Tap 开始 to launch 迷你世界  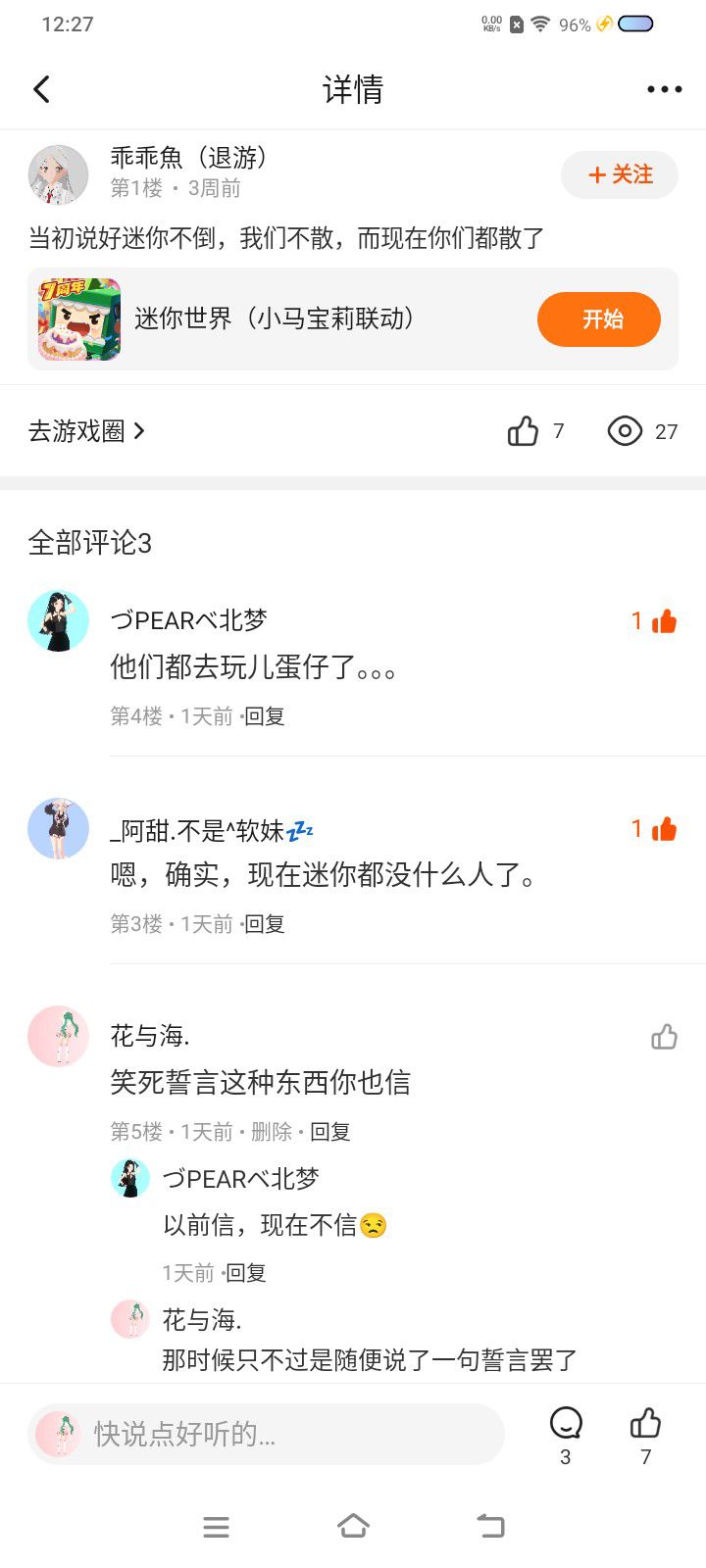tap(599, 318)
